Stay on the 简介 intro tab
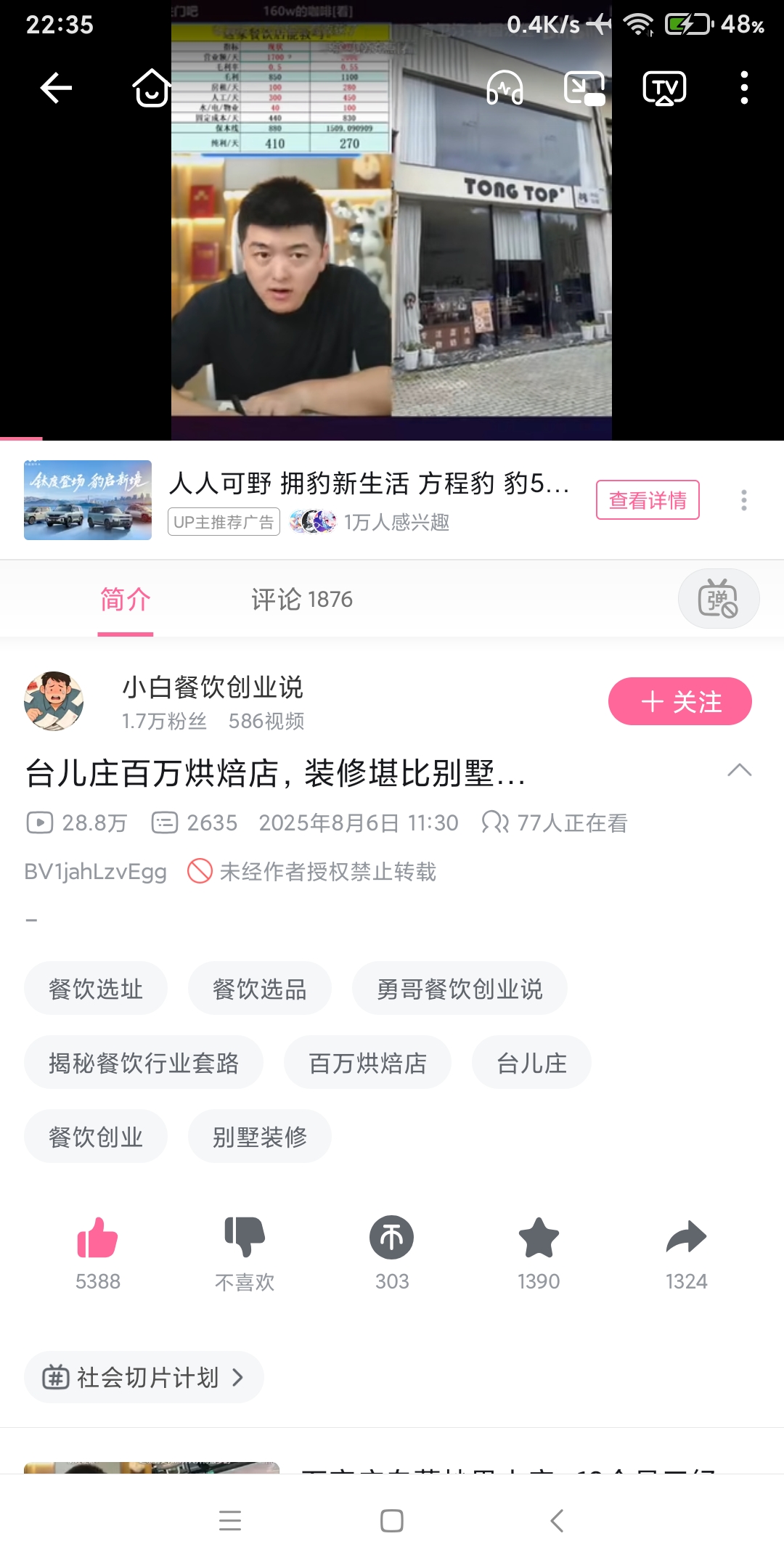Viewport: 784px width, 1568px height. click(125, 598)
